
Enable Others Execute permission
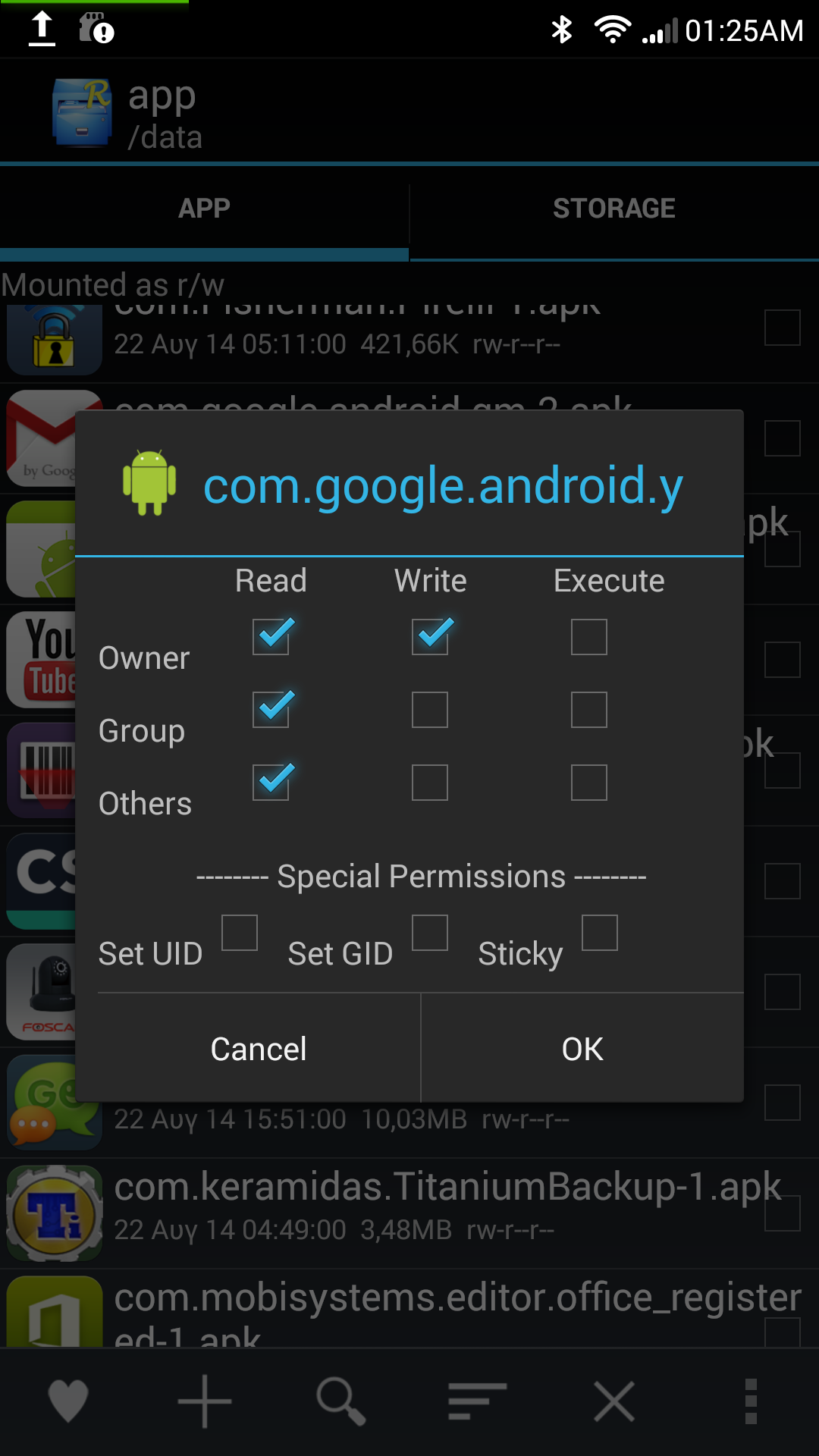[x=589, y=783]
